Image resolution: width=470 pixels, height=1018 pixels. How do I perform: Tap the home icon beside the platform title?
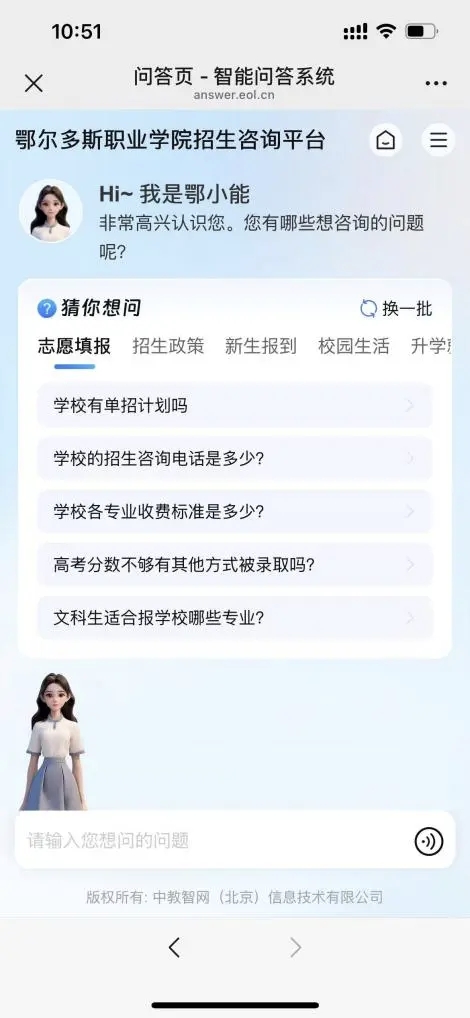[386, 140]
